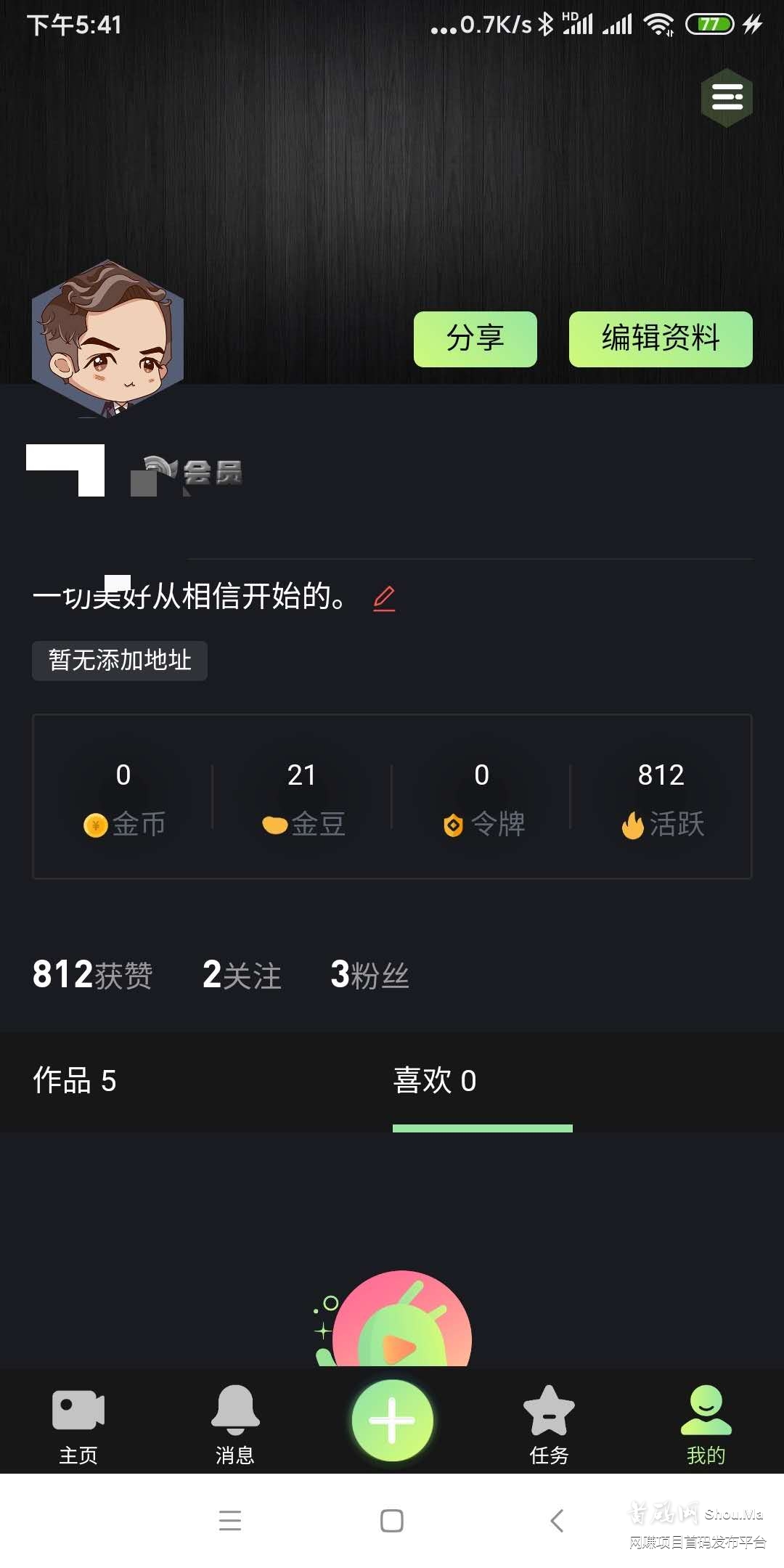Image resolution: width=784 pixels, height=1568 pixels.
Task: Tap the system back button
Action: click(557, 1520)
